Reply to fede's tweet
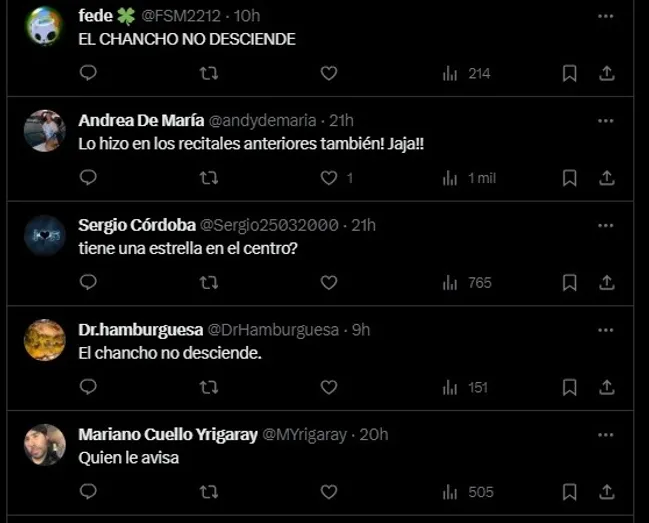649x523 pixels. 88,73
